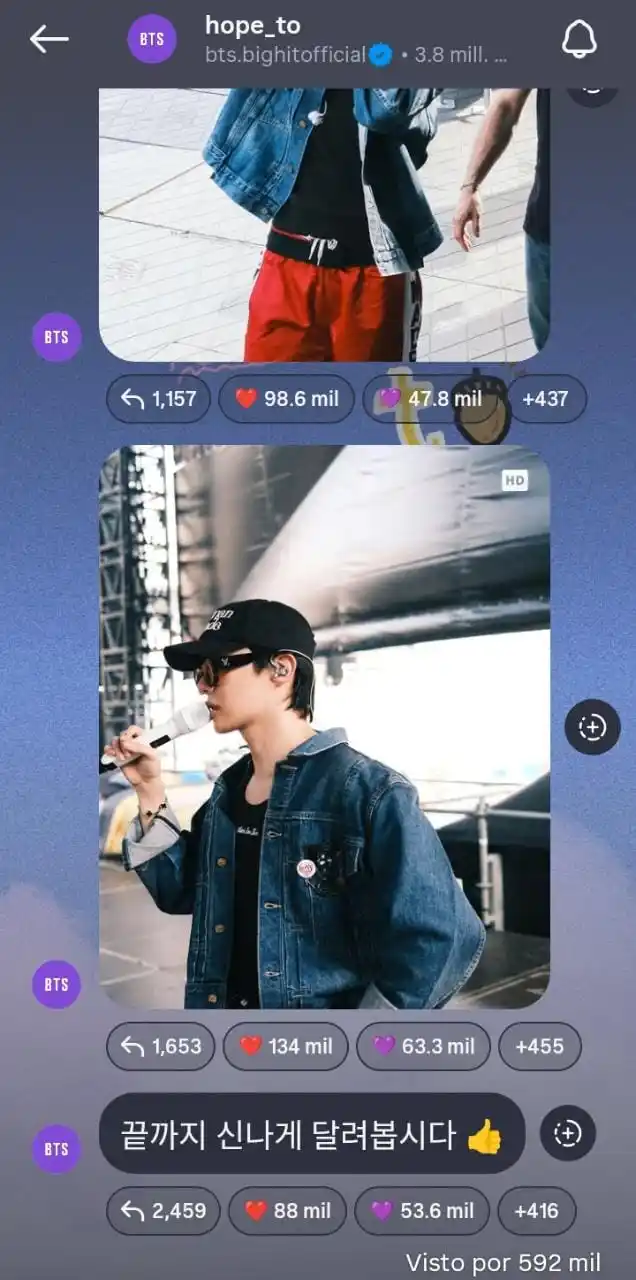Show the +455 other reactions
The image size is (636, 1280).
(x=539, y=1046)
